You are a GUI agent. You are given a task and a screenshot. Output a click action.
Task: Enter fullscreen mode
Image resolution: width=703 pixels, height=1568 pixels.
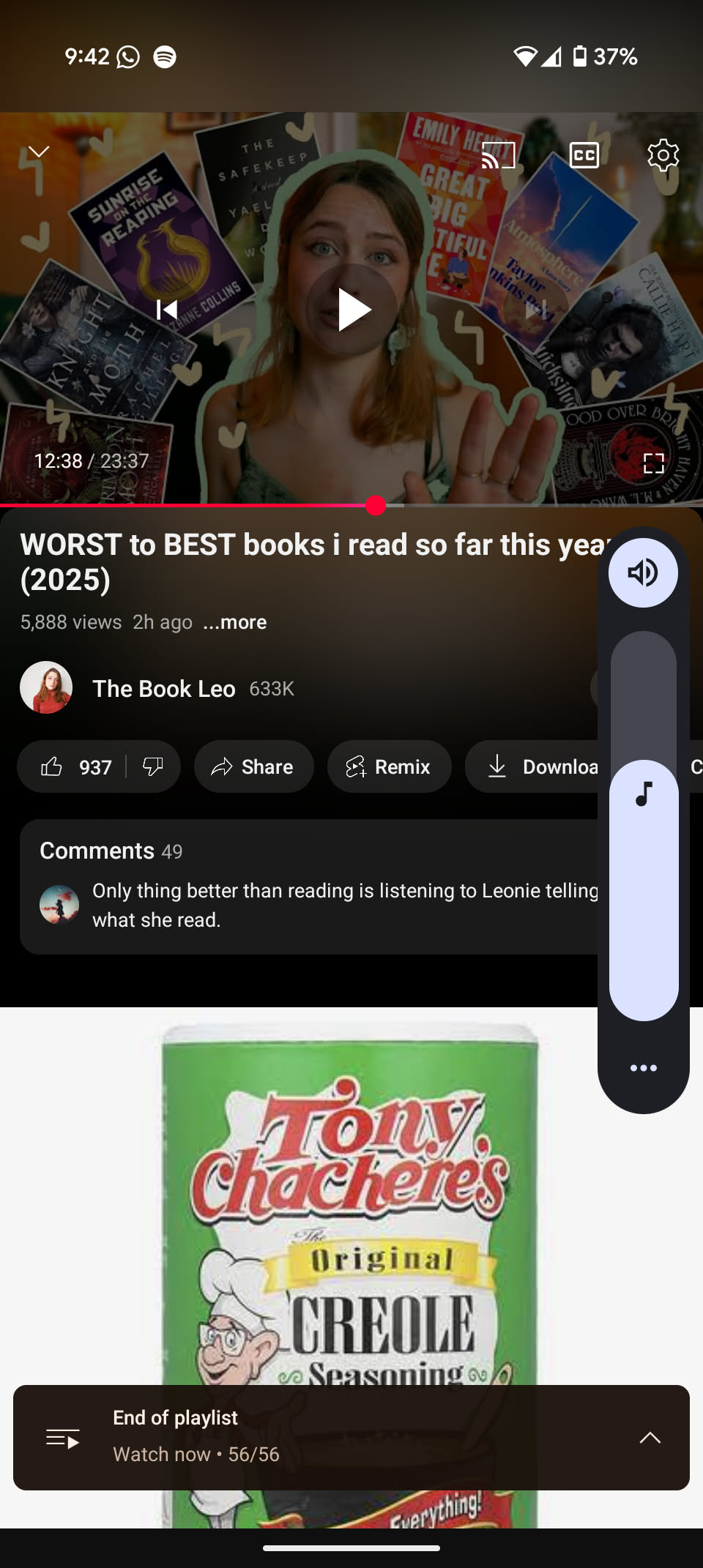(653, 463)
